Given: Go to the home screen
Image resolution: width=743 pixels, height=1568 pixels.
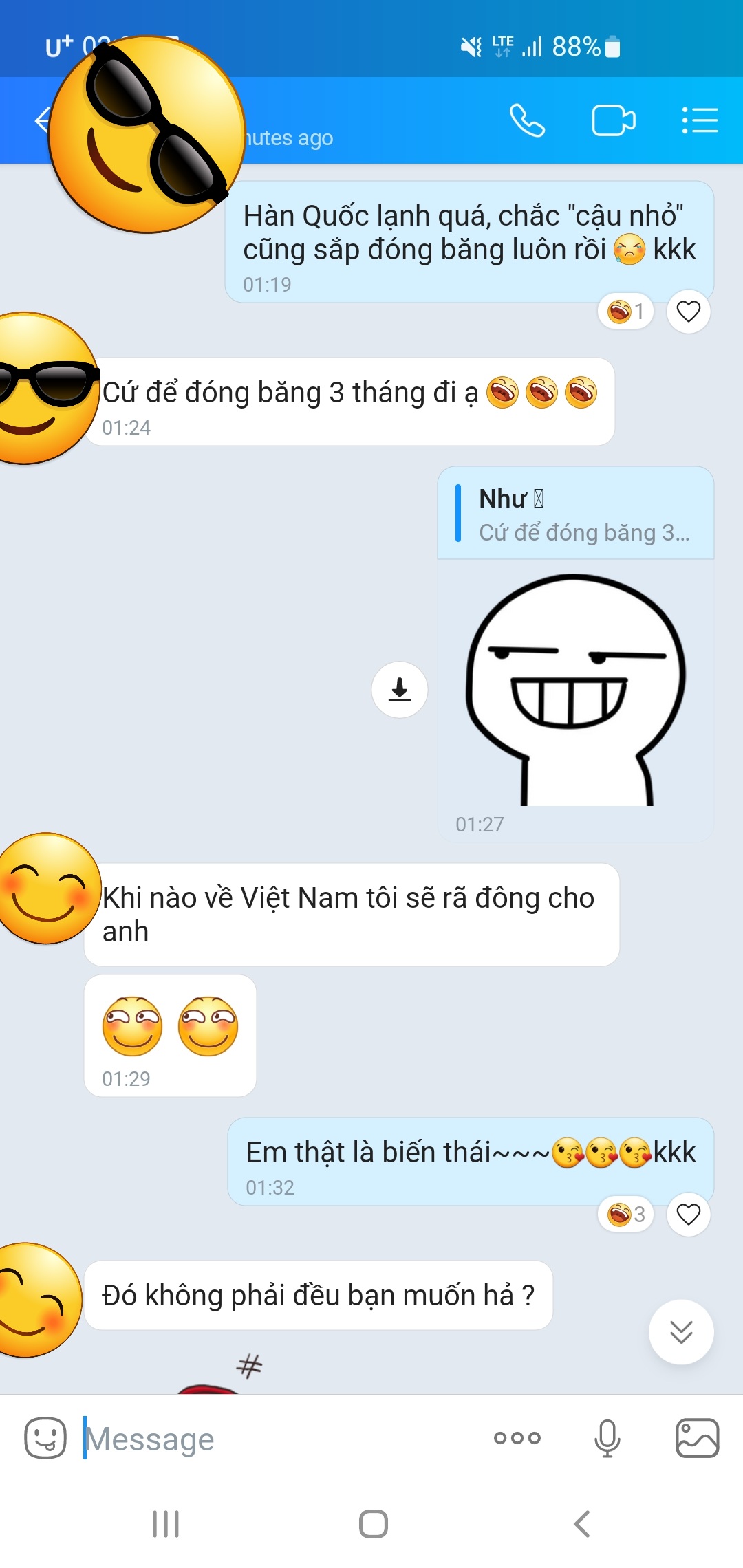Looking at the screenshot, I should click(x=373, y=1523).
